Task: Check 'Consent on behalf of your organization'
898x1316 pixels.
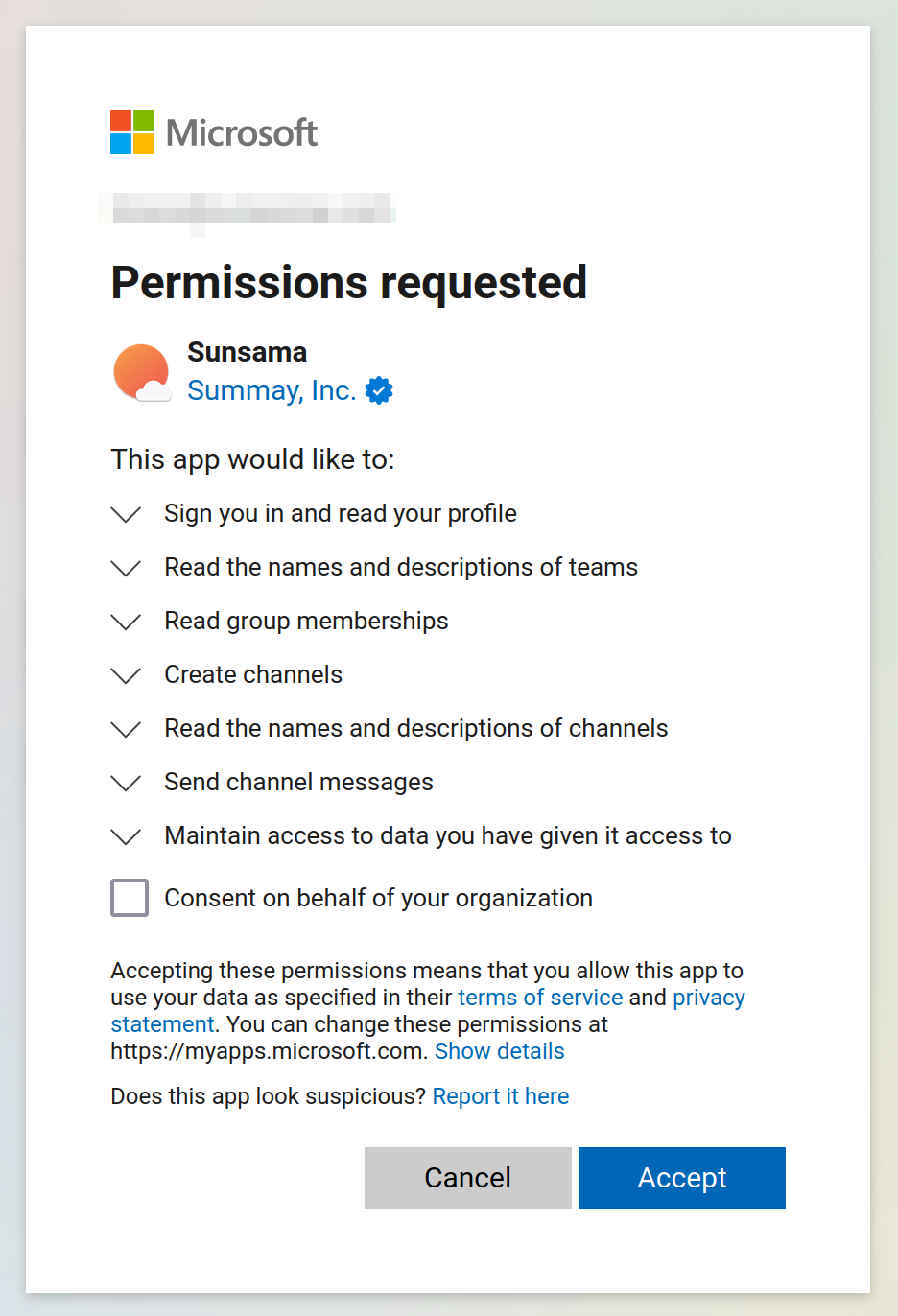Action: (130, 898)
